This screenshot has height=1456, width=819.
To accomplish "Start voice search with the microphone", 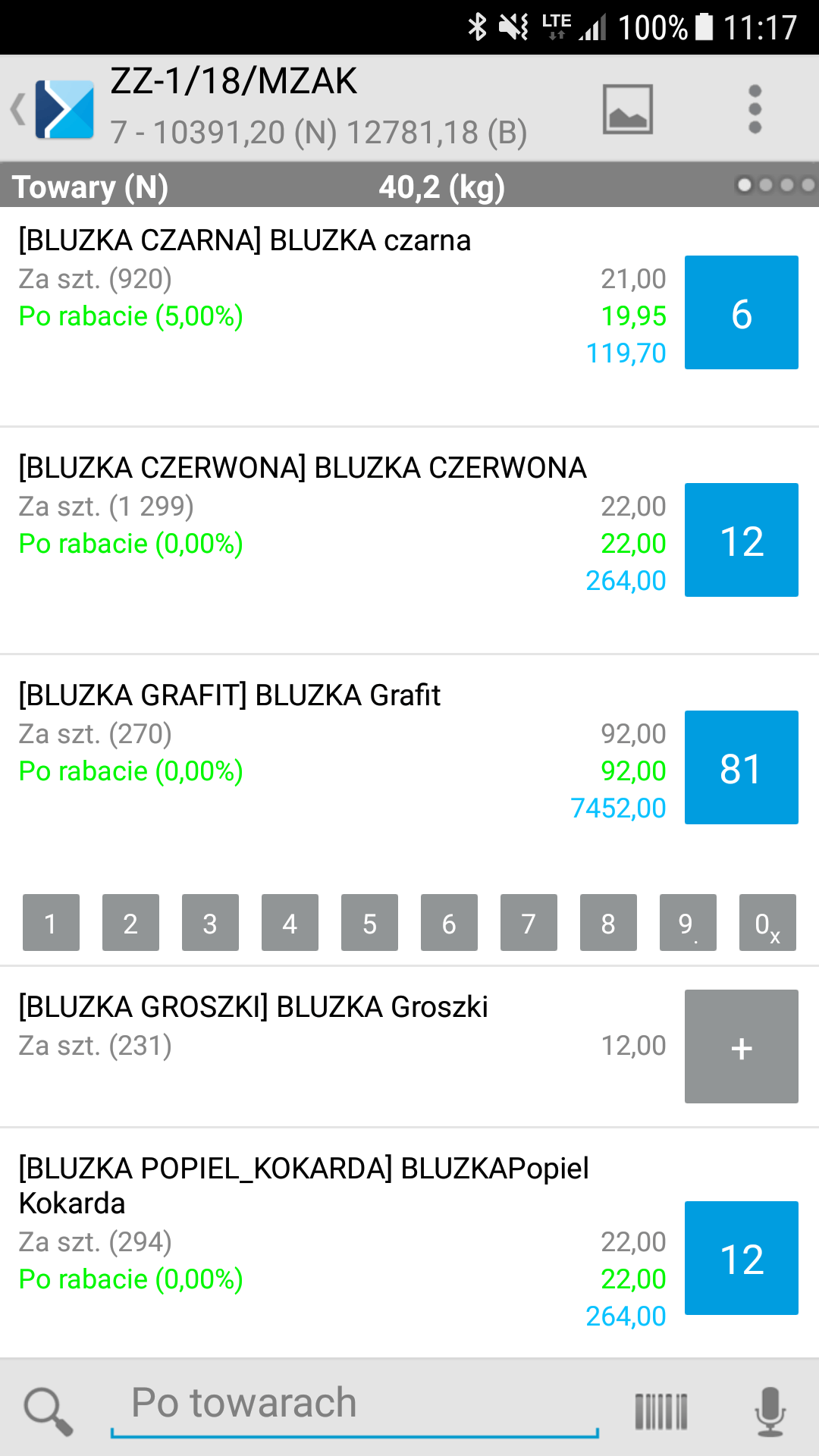I will [x=770, y=1410].
